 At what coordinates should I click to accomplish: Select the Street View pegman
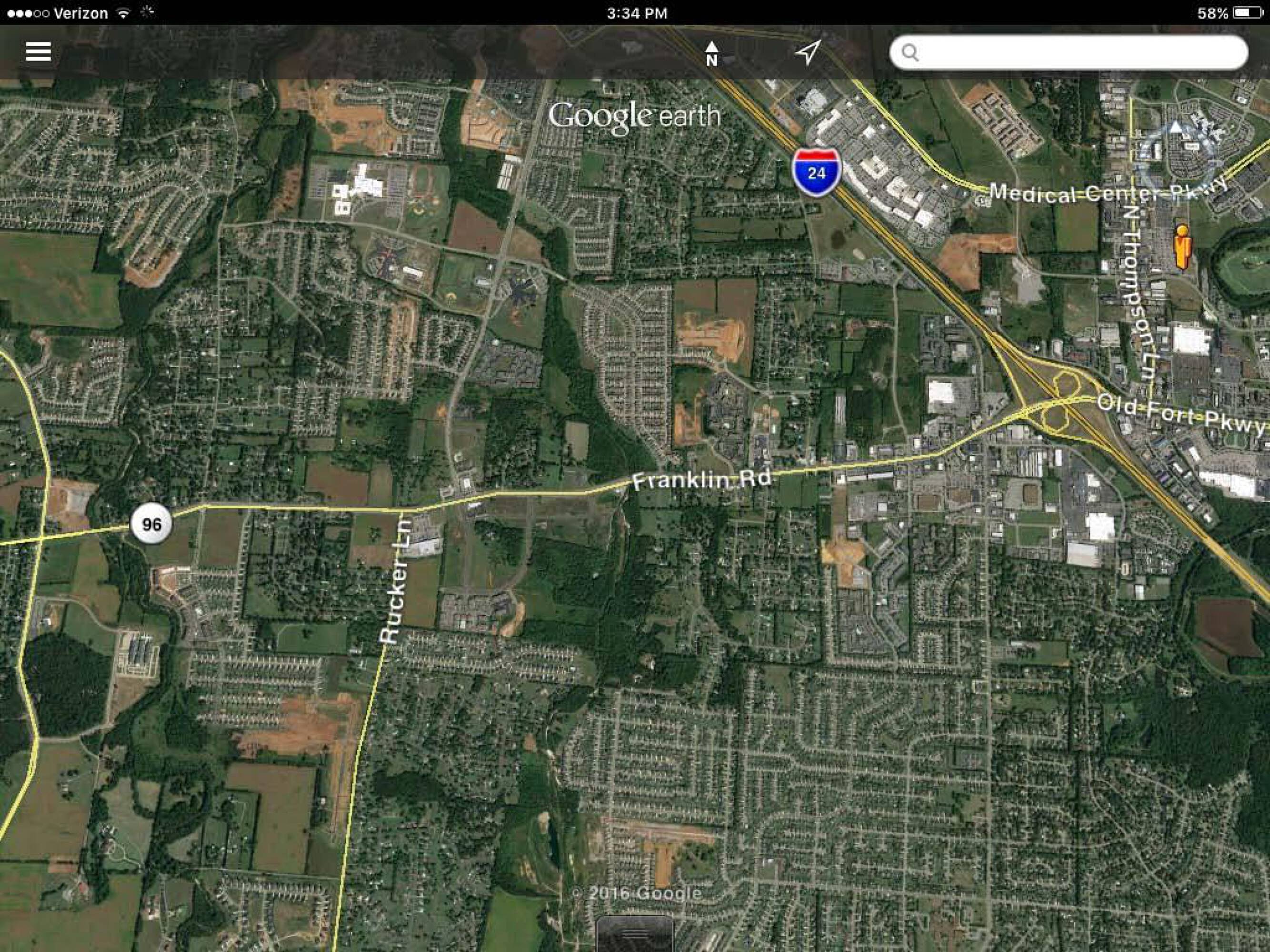[1181, 247]
